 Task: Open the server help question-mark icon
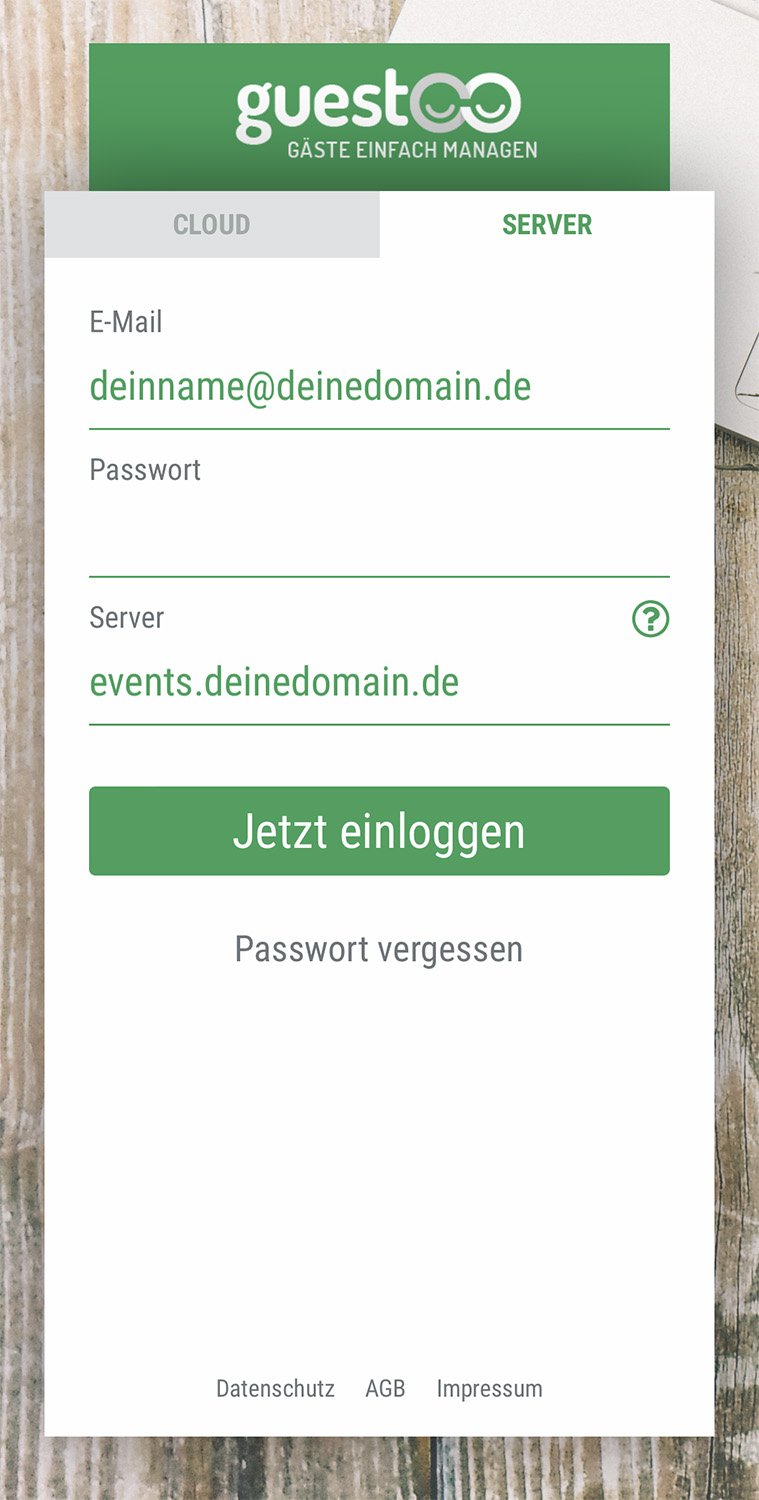651,619
